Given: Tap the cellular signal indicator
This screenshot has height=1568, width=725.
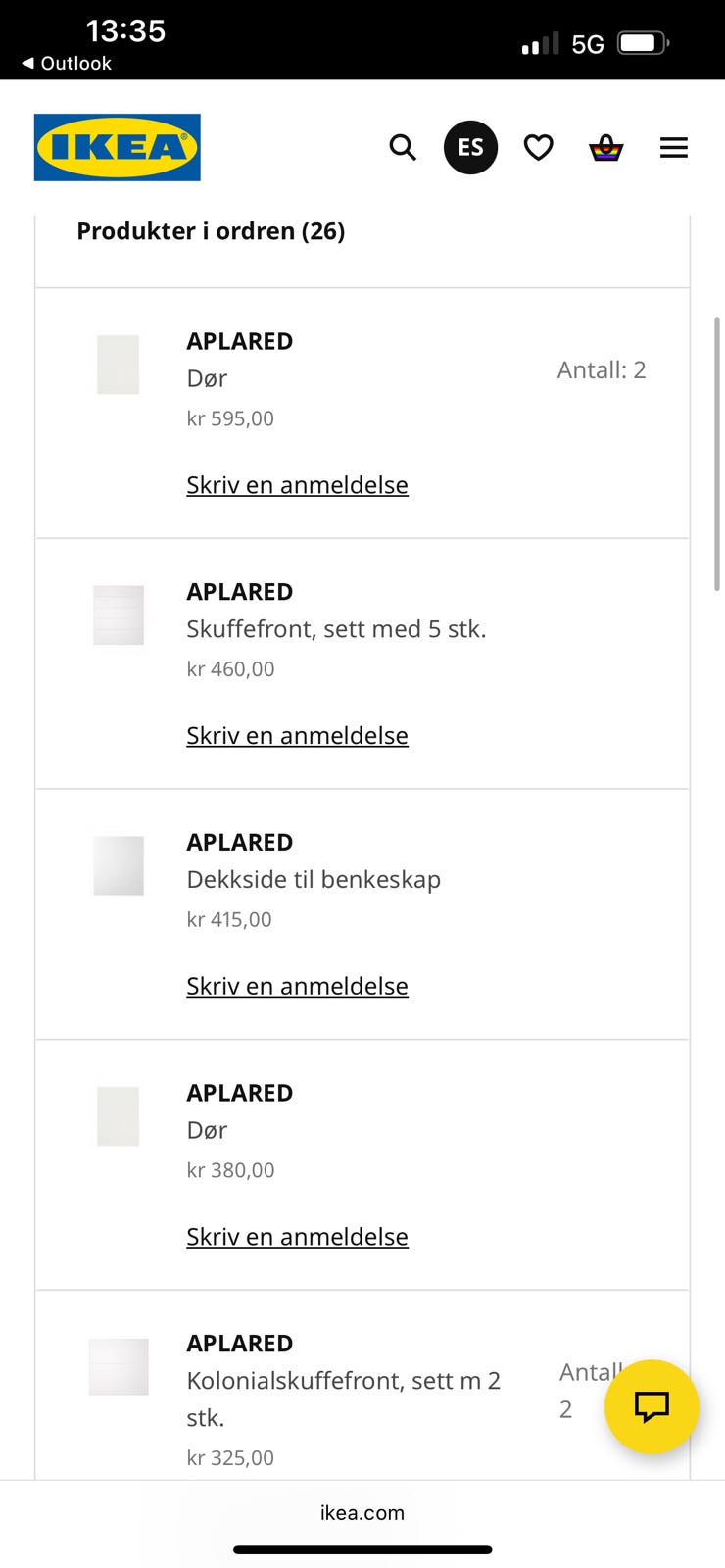Looking at the screenshot, I should (540, 43).
